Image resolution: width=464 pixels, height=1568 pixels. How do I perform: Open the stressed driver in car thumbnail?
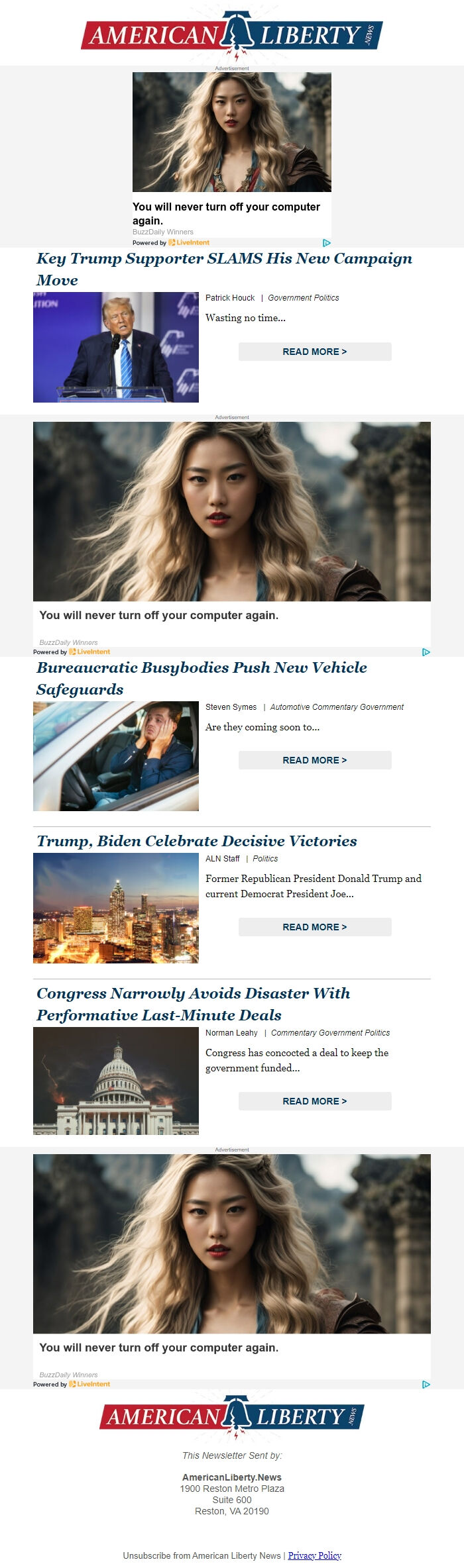(116, 756)
